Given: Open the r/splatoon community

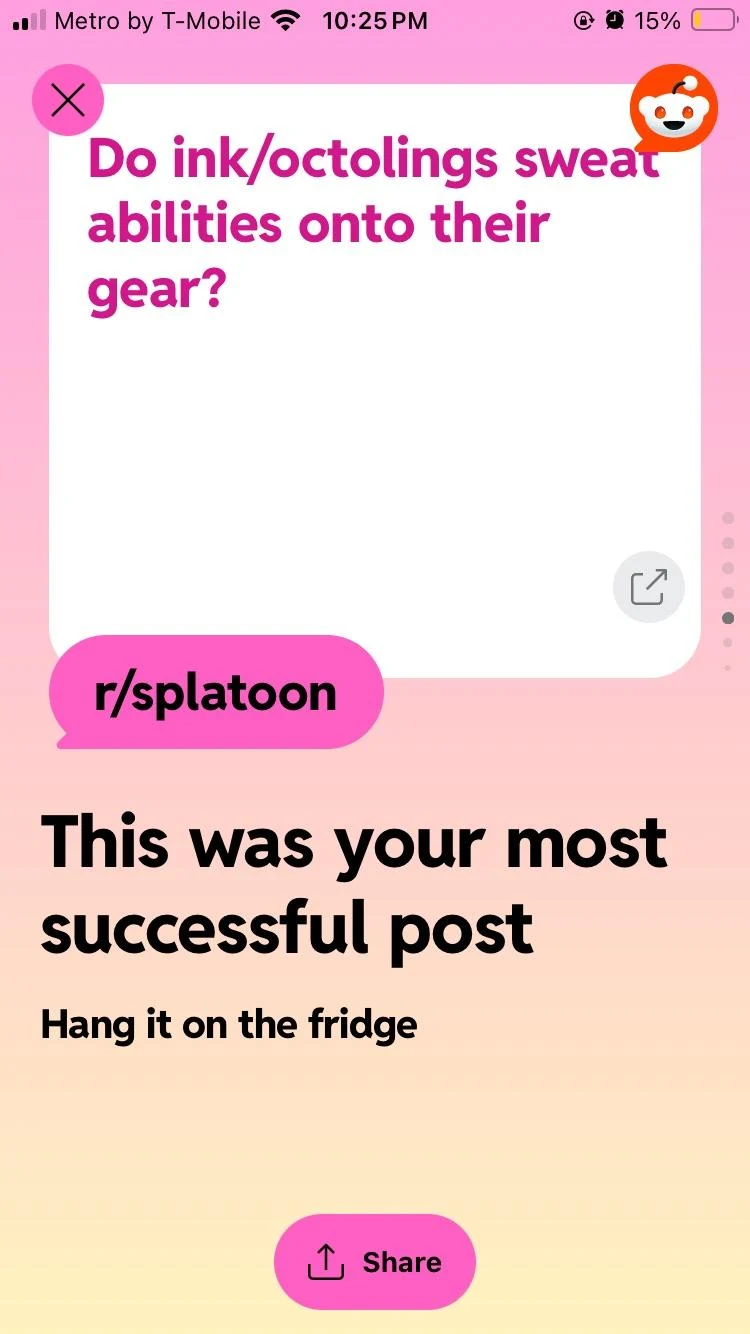Looking at the screenshot, I should click(216, 693).
